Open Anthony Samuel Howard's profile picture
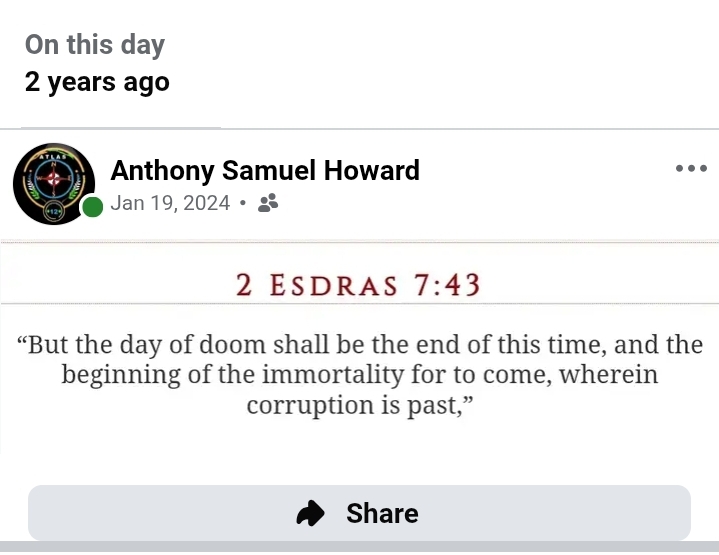This screenshot has width=719, height=555. pyautogui.click(x=53, y=184)
